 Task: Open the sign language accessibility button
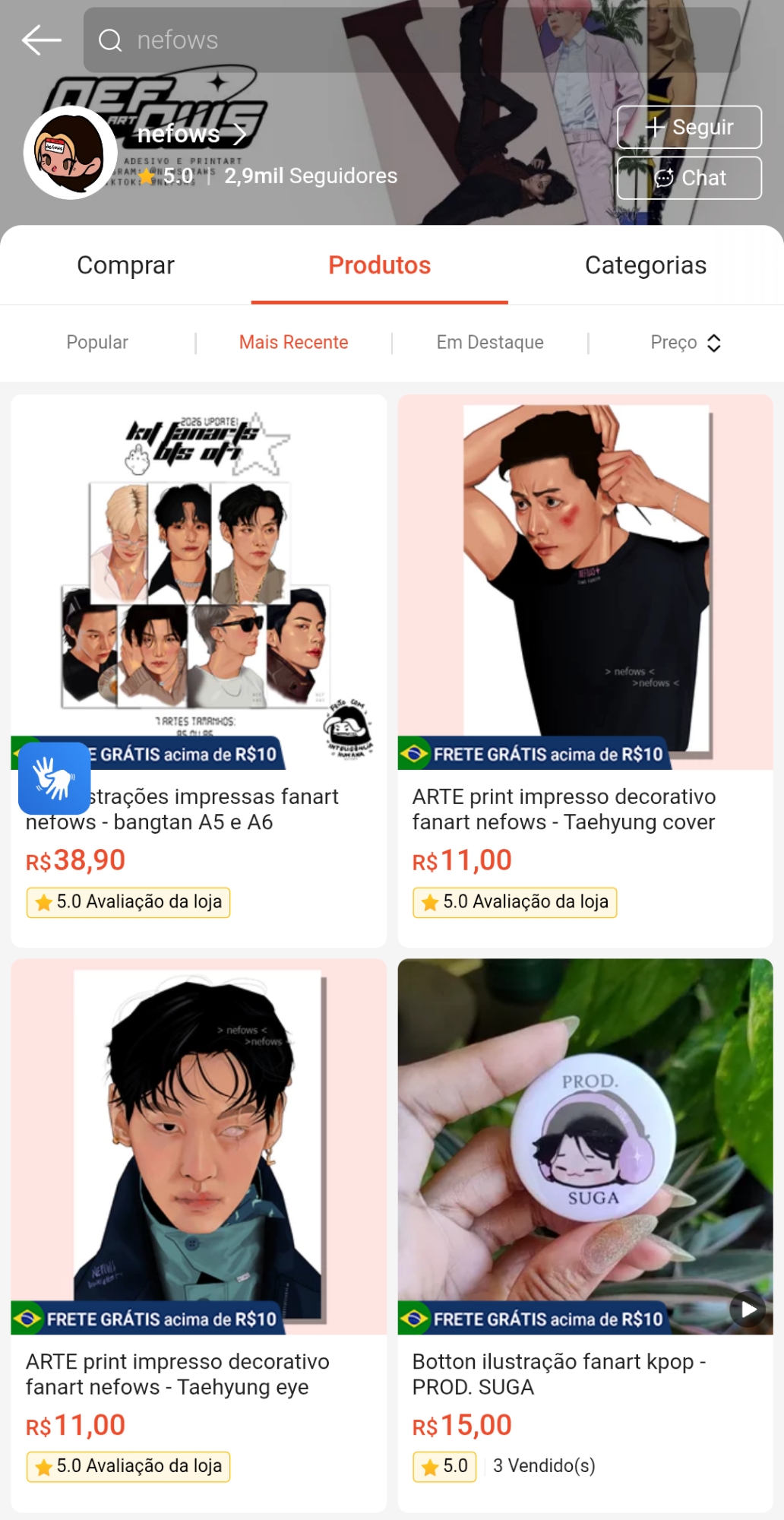point(54,778)
